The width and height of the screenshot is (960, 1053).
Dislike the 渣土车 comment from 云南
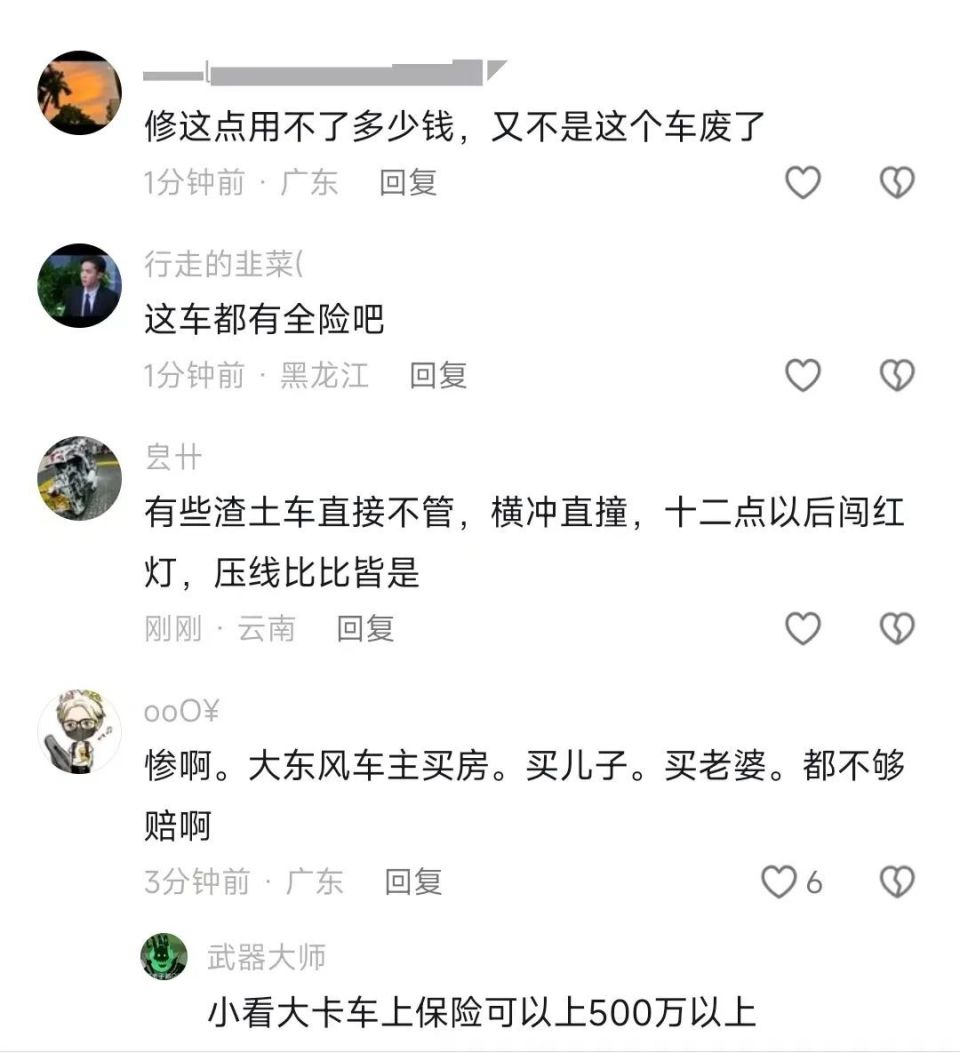point(897,629)
